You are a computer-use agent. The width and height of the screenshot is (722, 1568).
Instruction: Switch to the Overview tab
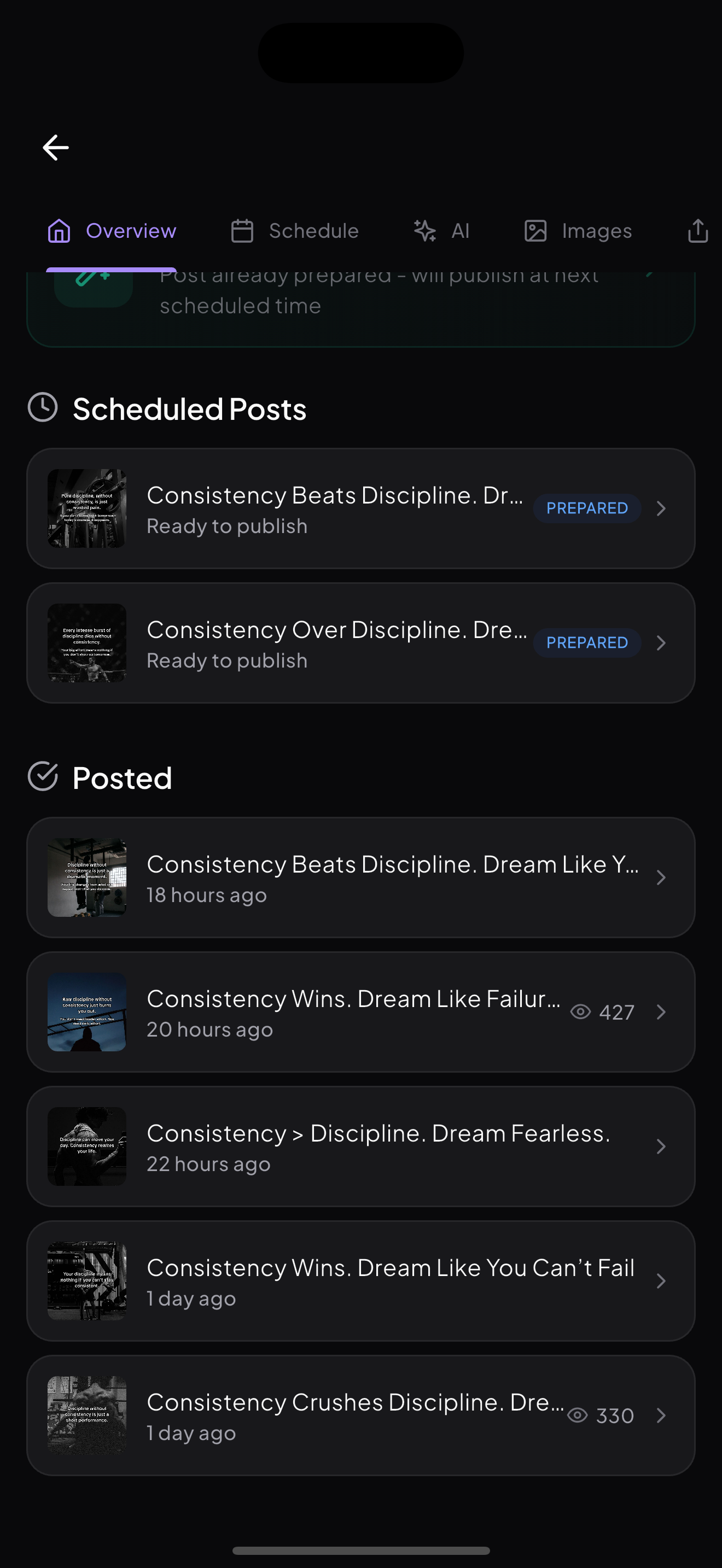[112, 231]
